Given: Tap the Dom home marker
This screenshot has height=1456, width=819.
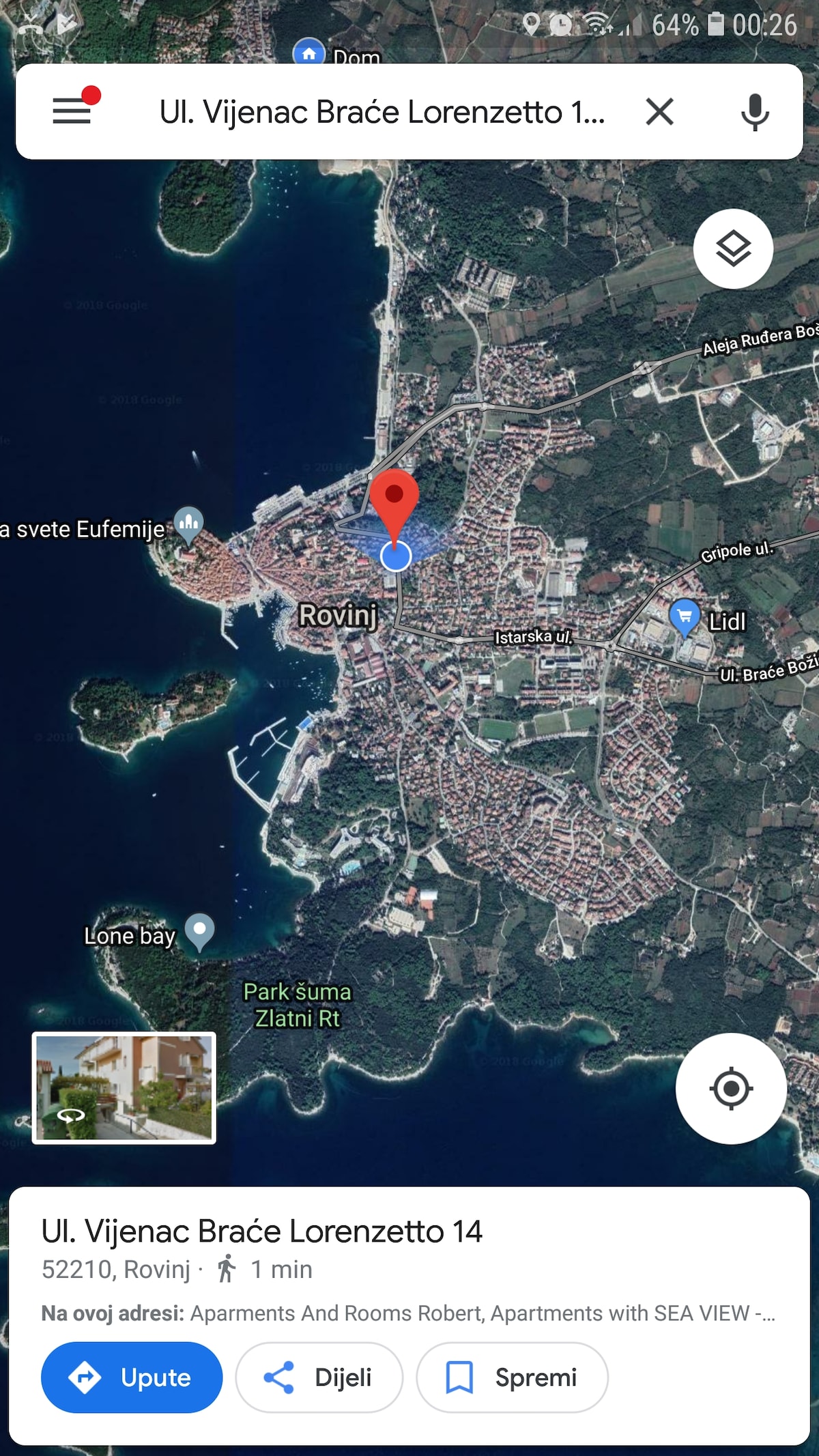Looking at the screenshot, I should pyautogui.click(x=308, y=52).
